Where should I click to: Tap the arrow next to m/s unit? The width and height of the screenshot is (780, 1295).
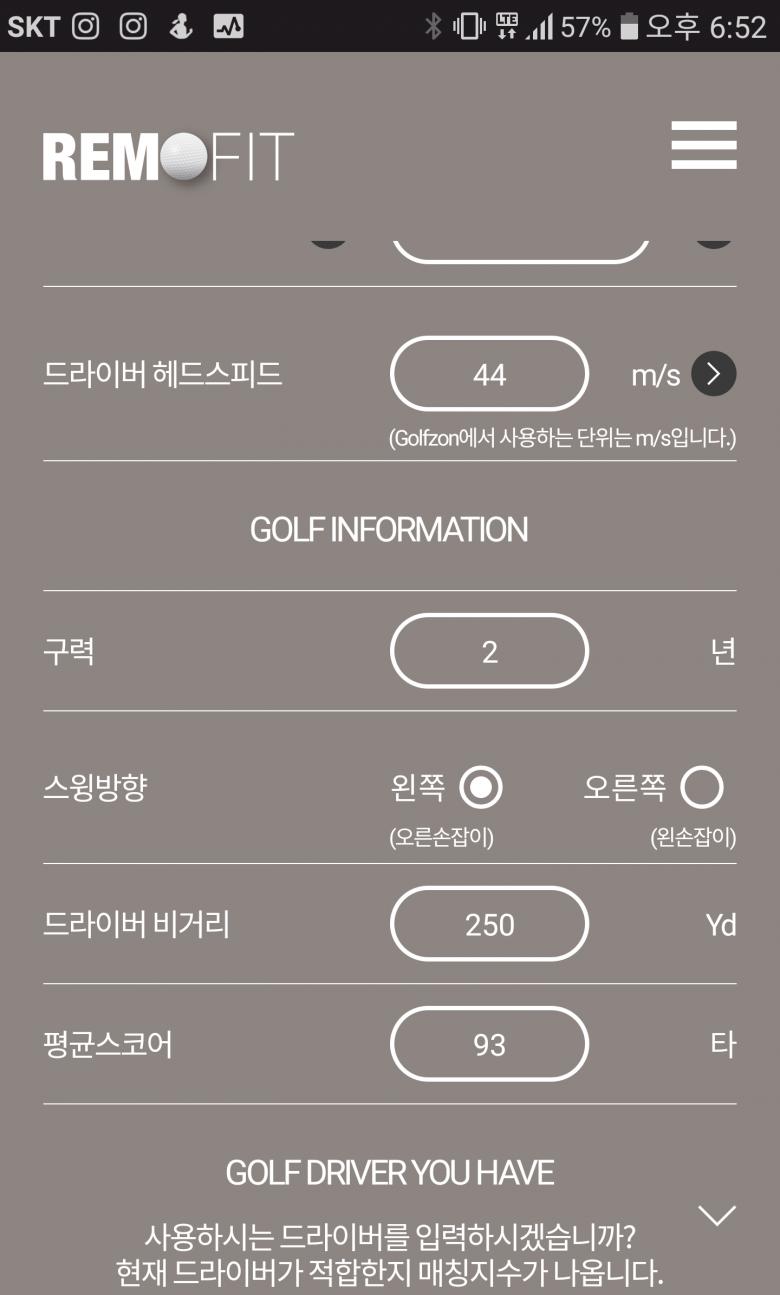coord(713,374)
